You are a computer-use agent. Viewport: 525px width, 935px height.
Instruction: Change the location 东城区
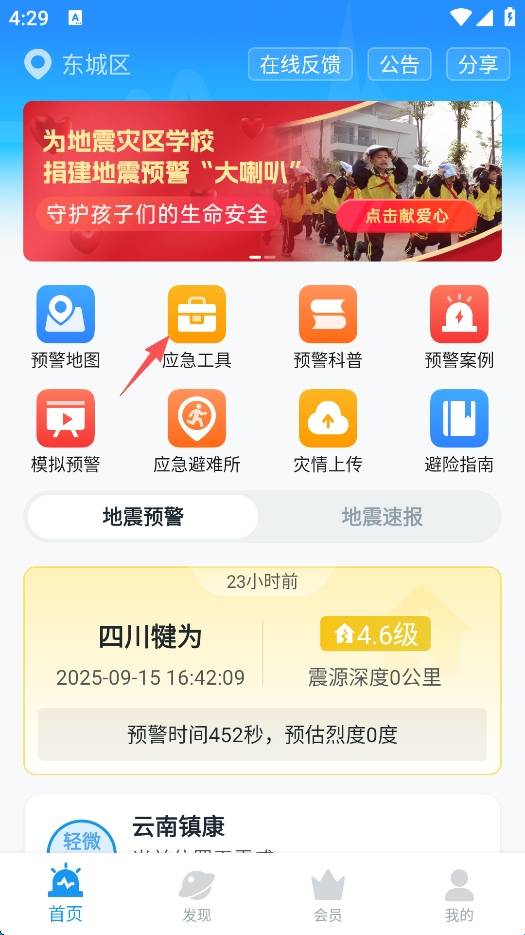pyautogui.click(x=78, y=64)
